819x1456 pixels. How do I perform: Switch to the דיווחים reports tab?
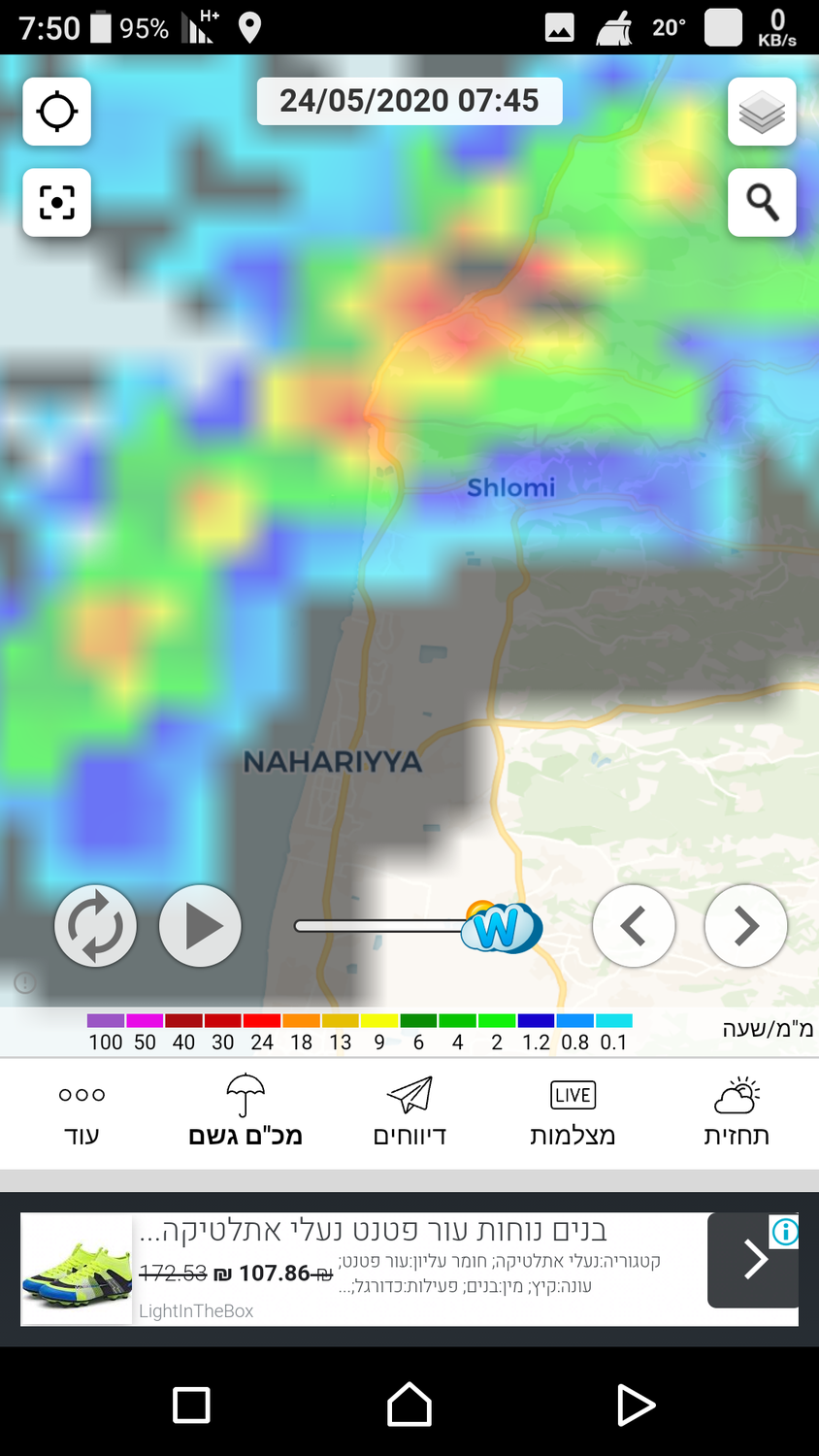pyautogui.click(x=409, y=1113)
